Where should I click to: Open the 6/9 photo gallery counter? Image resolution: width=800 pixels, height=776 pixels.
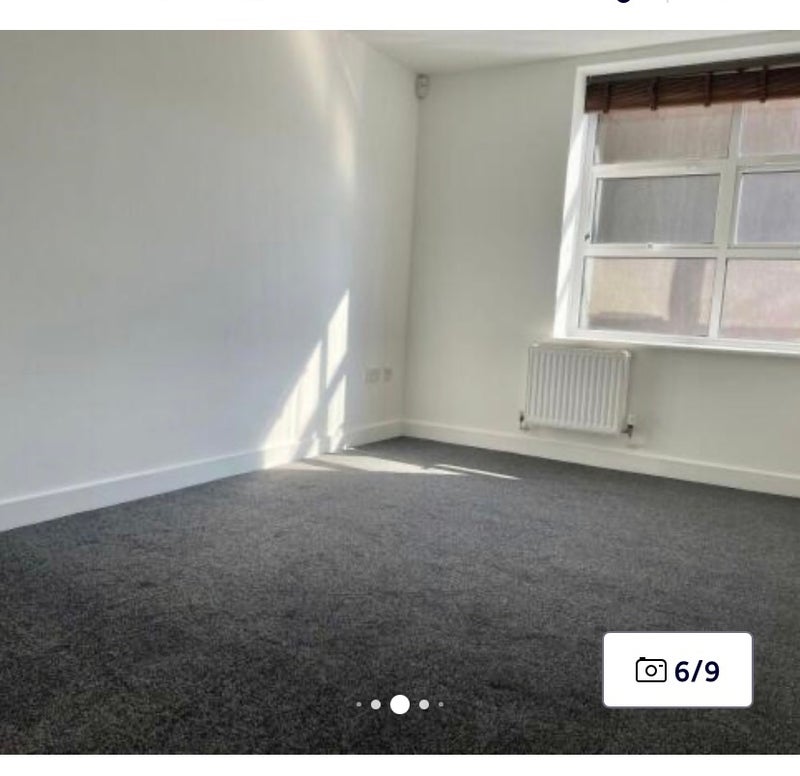677,670
